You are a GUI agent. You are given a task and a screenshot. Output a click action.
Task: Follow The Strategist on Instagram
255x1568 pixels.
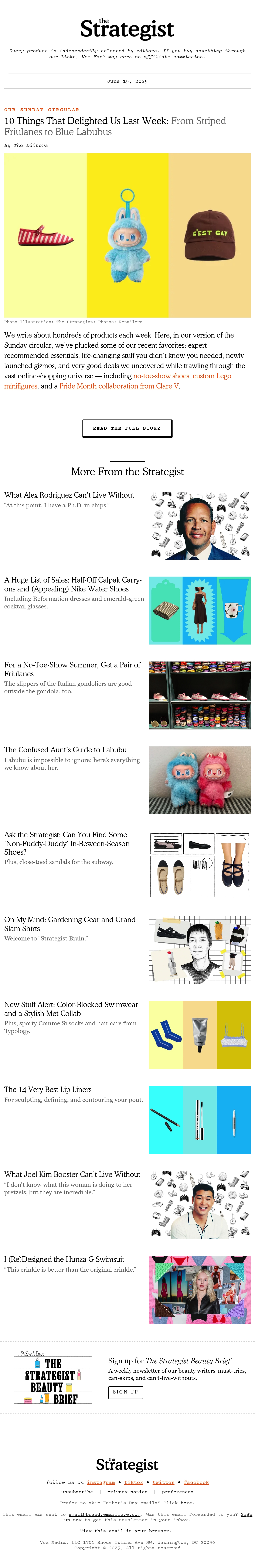(x=101, y=1482)
